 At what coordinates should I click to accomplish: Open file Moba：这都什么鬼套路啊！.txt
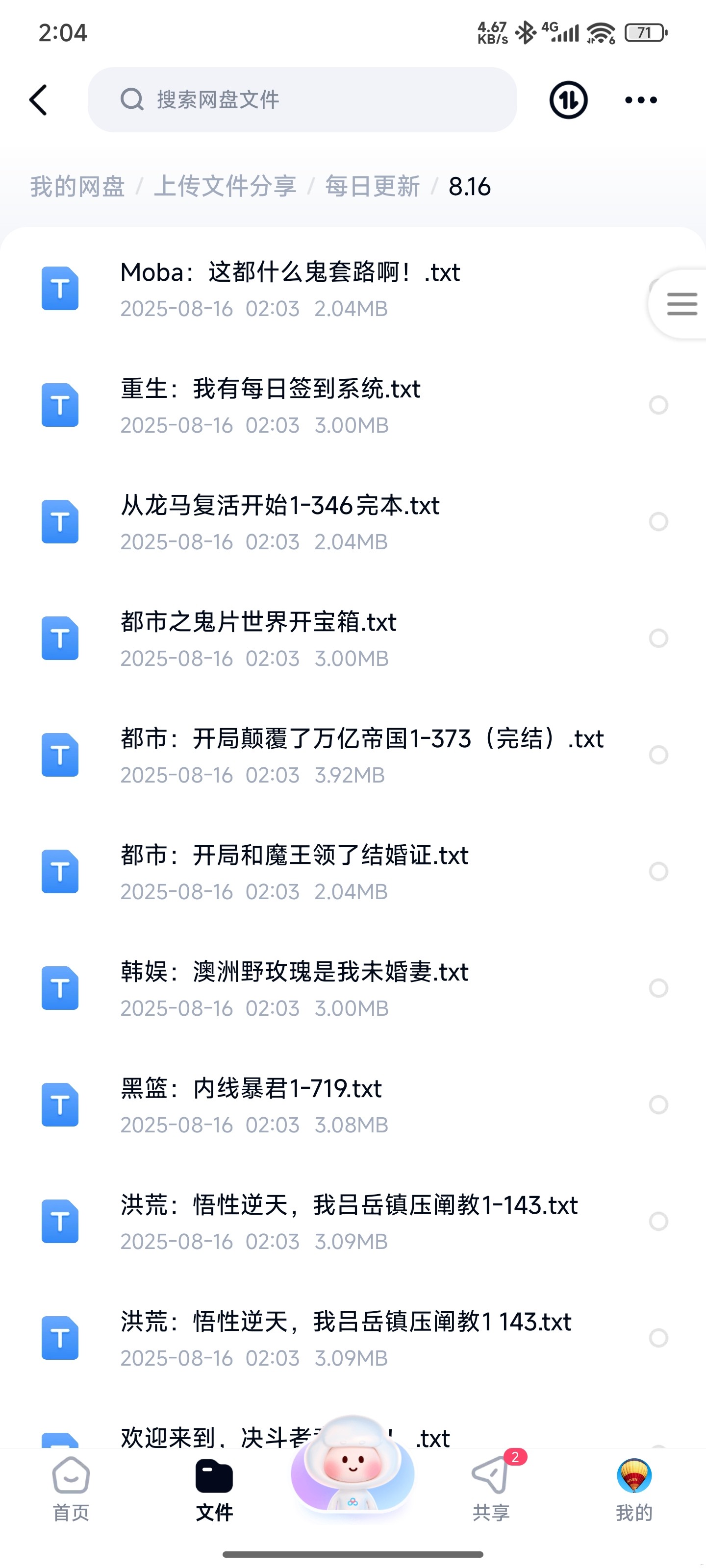290,289
